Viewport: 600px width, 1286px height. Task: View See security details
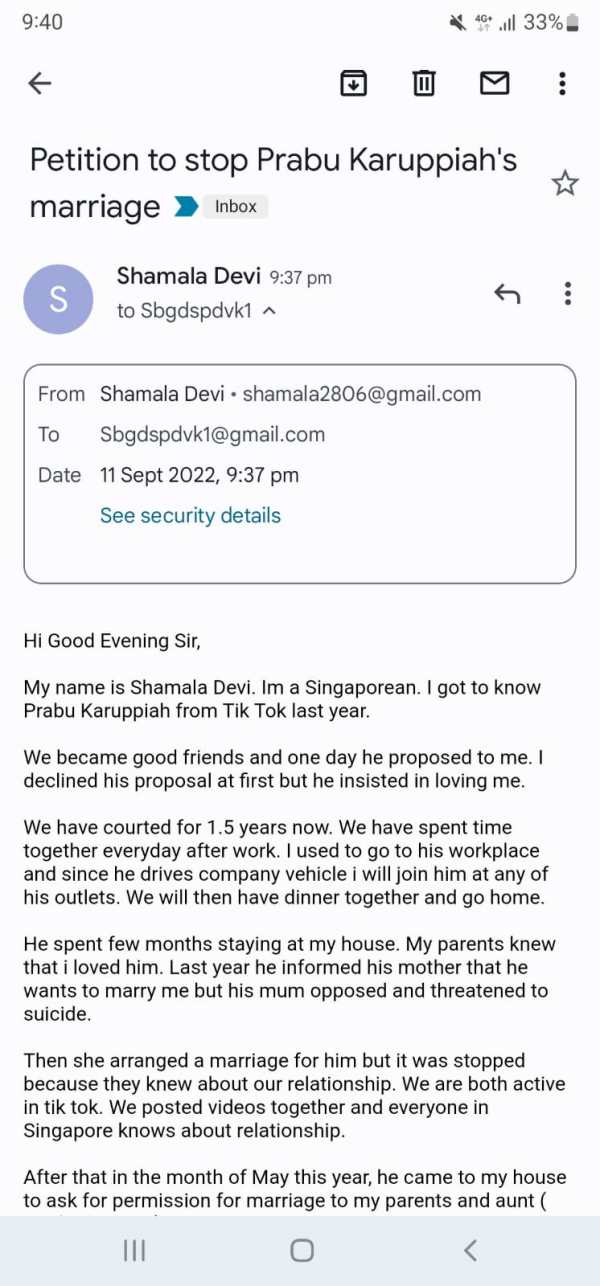(x=190, y=516)
